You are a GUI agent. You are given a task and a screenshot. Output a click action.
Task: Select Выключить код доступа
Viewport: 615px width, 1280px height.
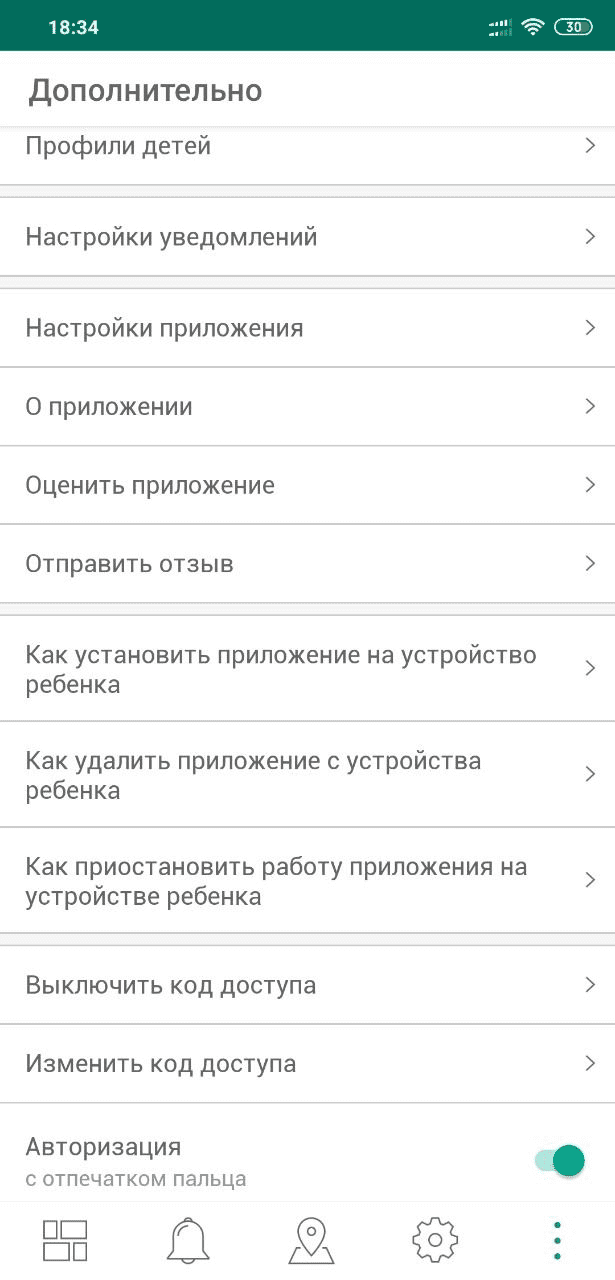pos(307,985)
